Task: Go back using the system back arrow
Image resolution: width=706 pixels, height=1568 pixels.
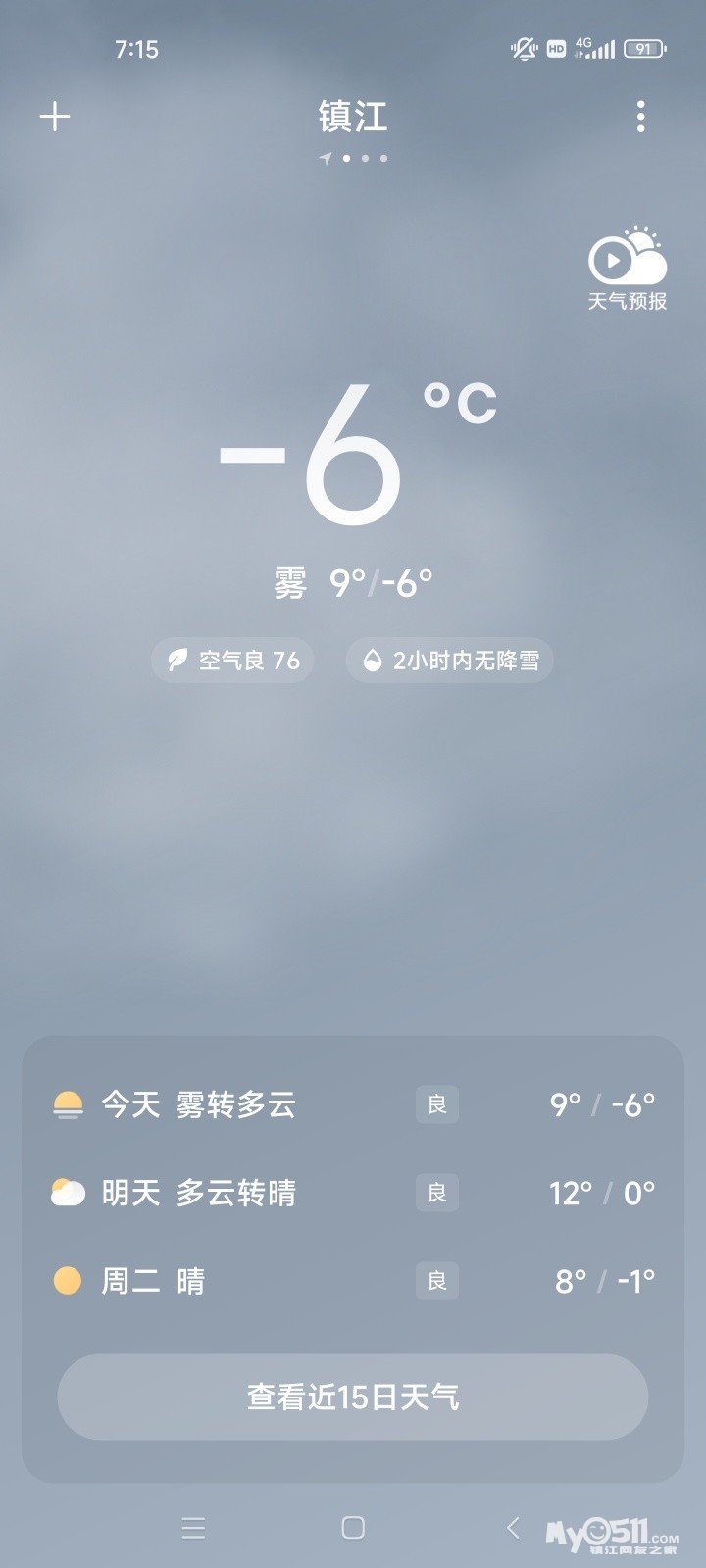Action: [x=513, y=1527]
